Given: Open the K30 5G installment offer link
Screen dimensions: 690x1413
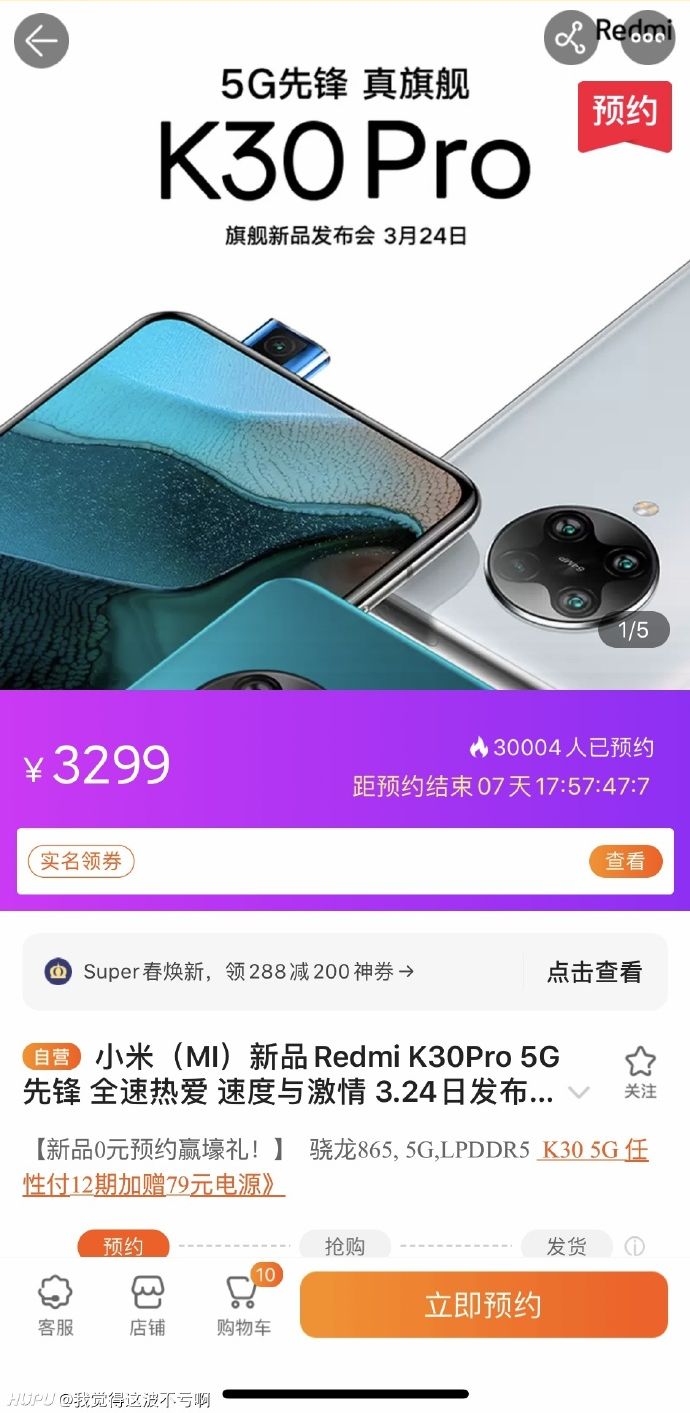Looking at the screenshot, I should click(594, 1150).
